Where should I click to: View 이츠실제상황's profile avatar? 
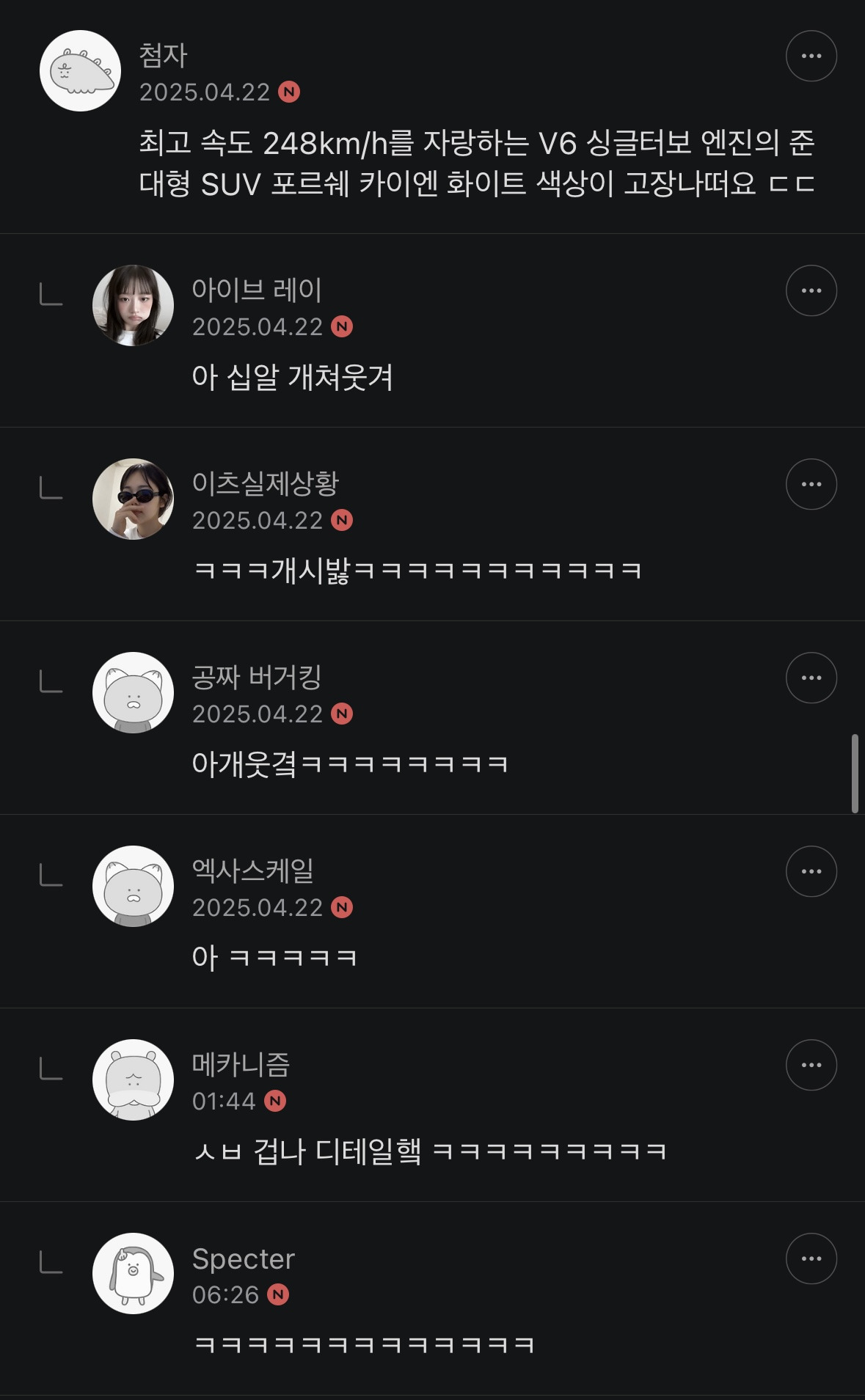pos(133,499)
